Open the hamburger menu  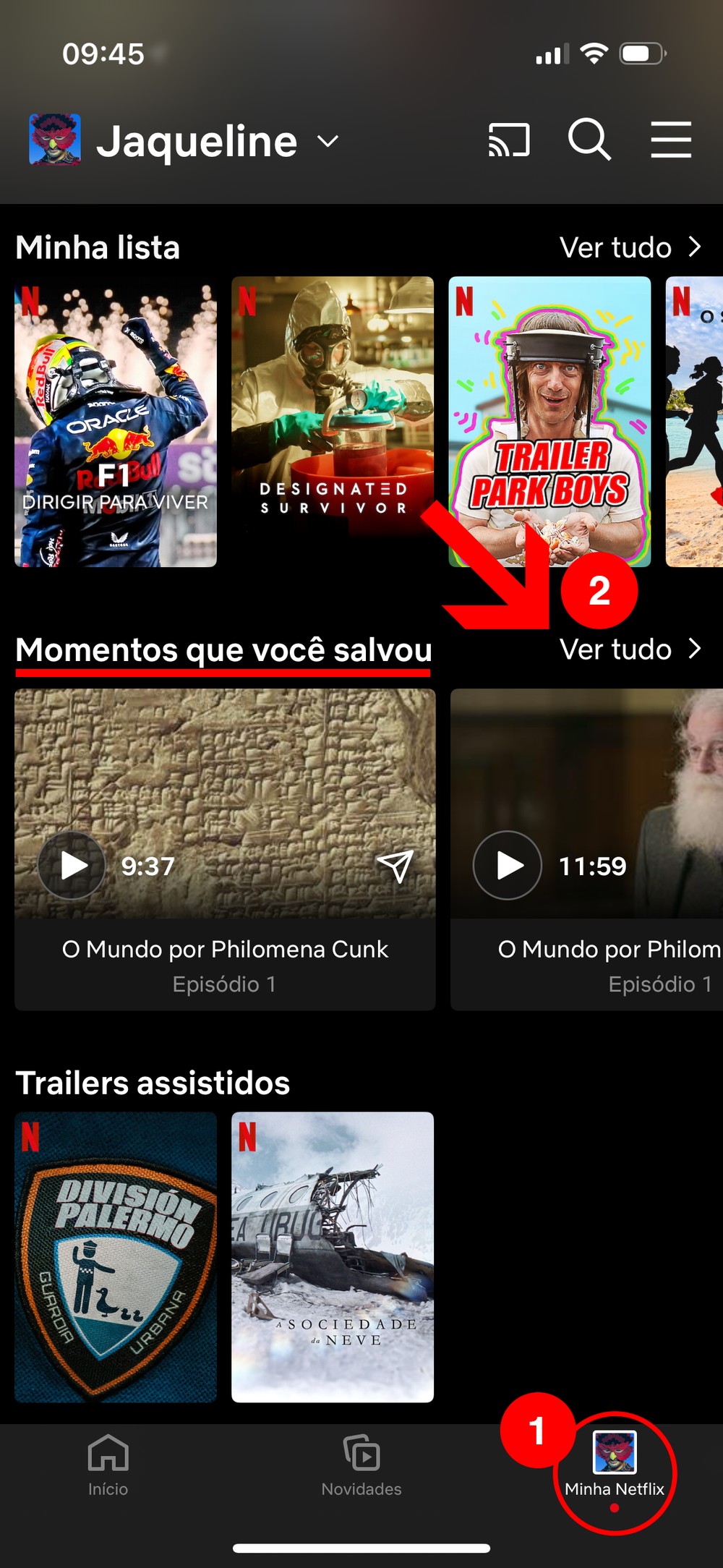pos(671,140)
